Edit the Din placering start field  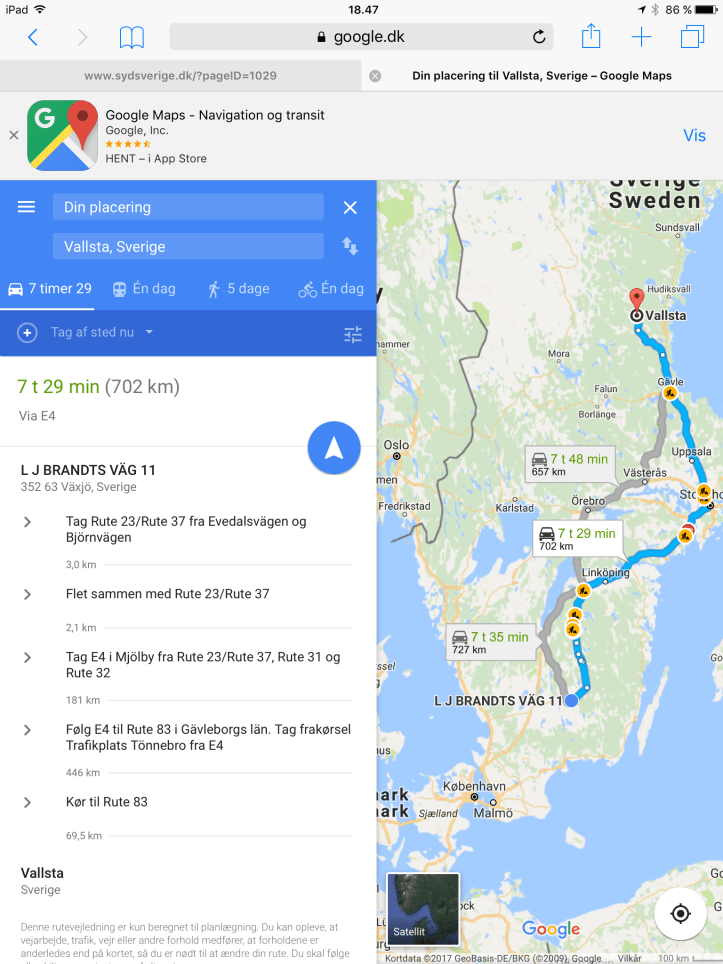point(188,207)
